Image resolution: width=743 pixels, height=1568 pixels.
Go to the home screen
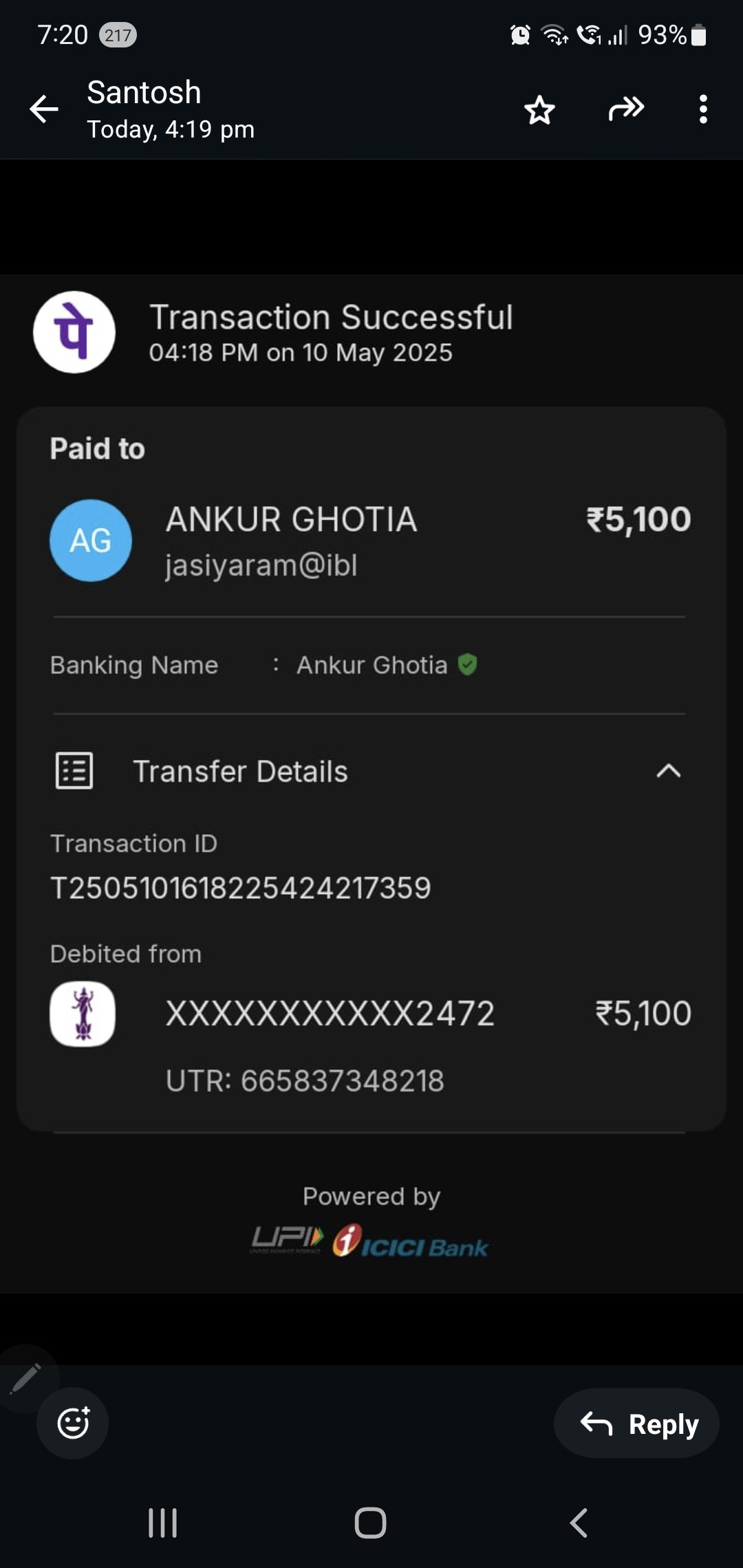tap(370, 1523)
